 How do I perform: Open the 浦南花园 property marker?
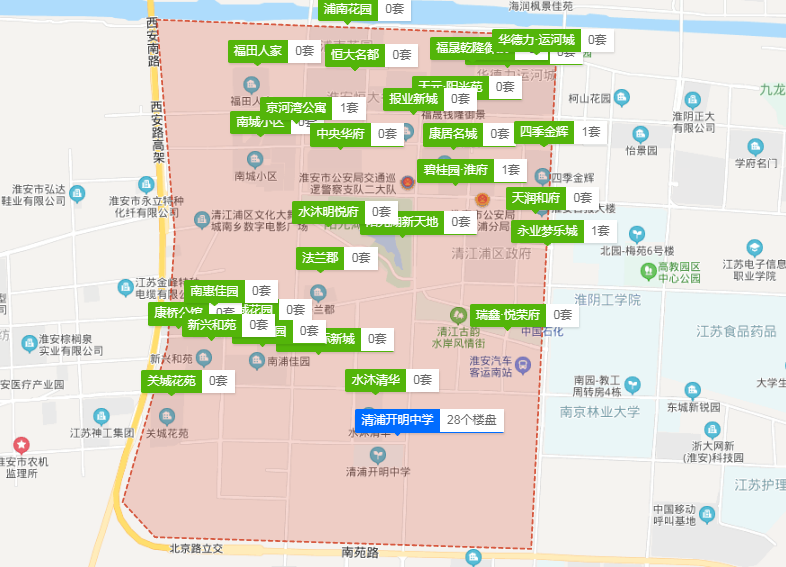(347, 9)
